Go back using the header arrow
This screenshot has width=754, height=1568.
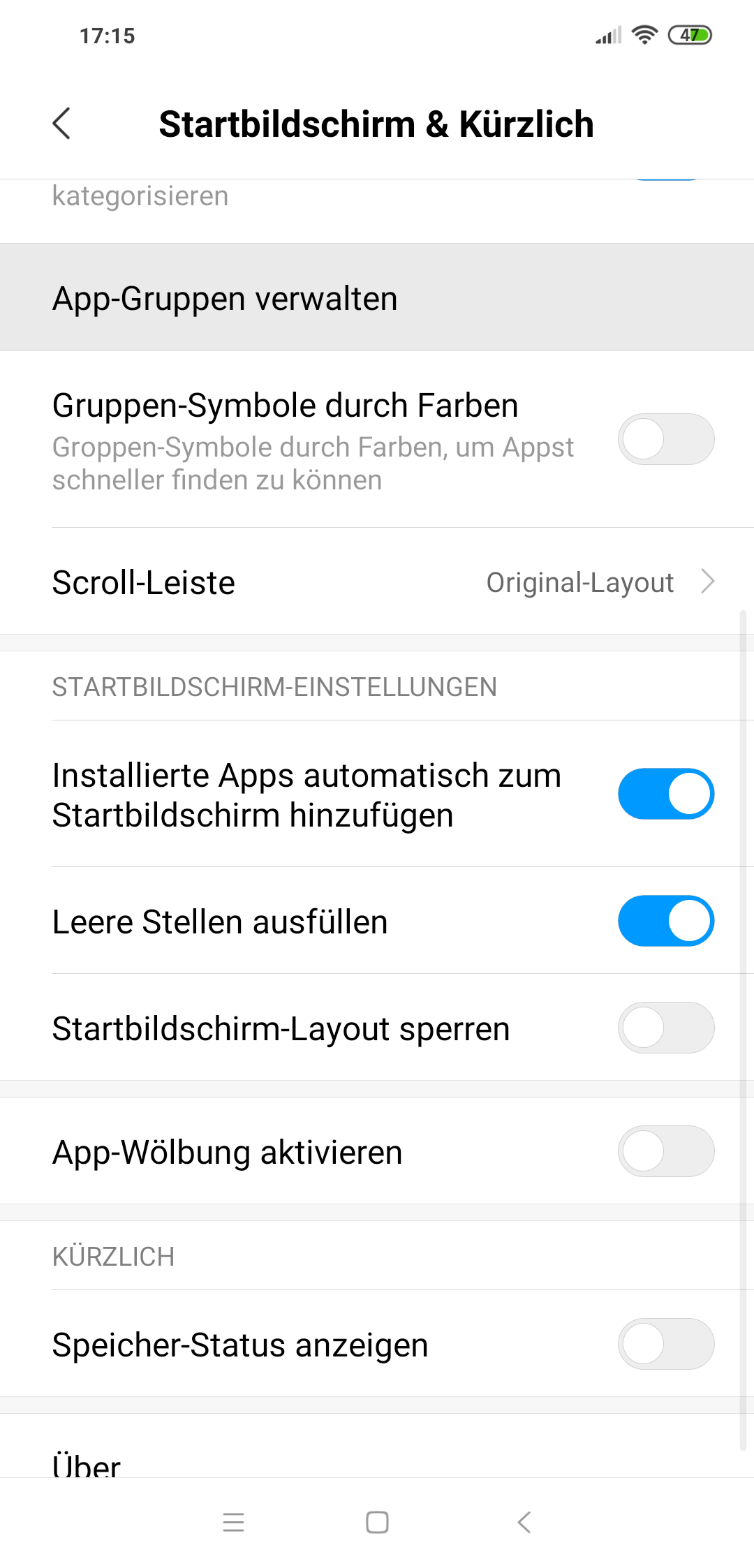pos(61,124)
